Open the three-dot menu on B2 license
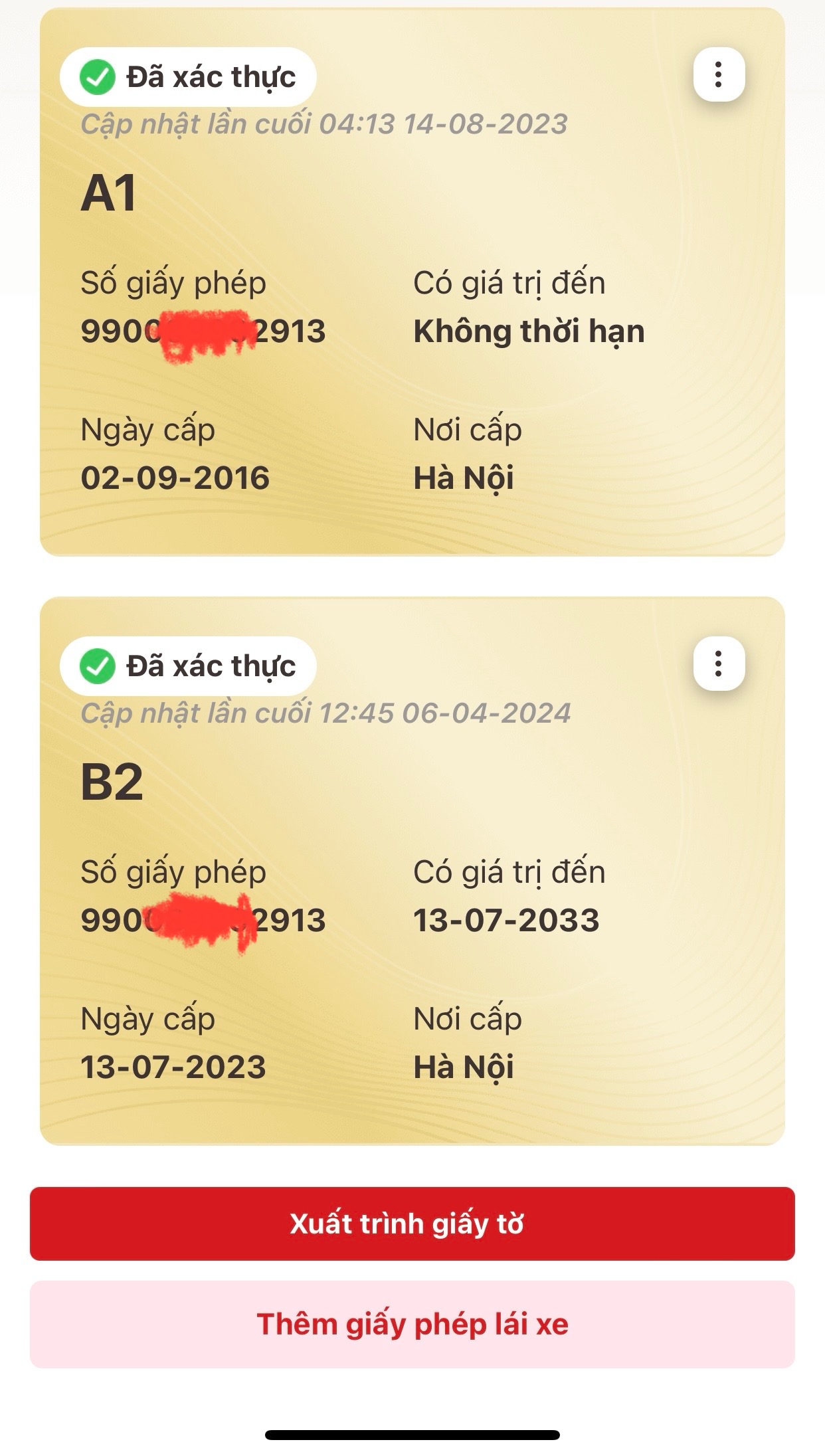This screenshot has height=1456, width=825. (719, 664)
